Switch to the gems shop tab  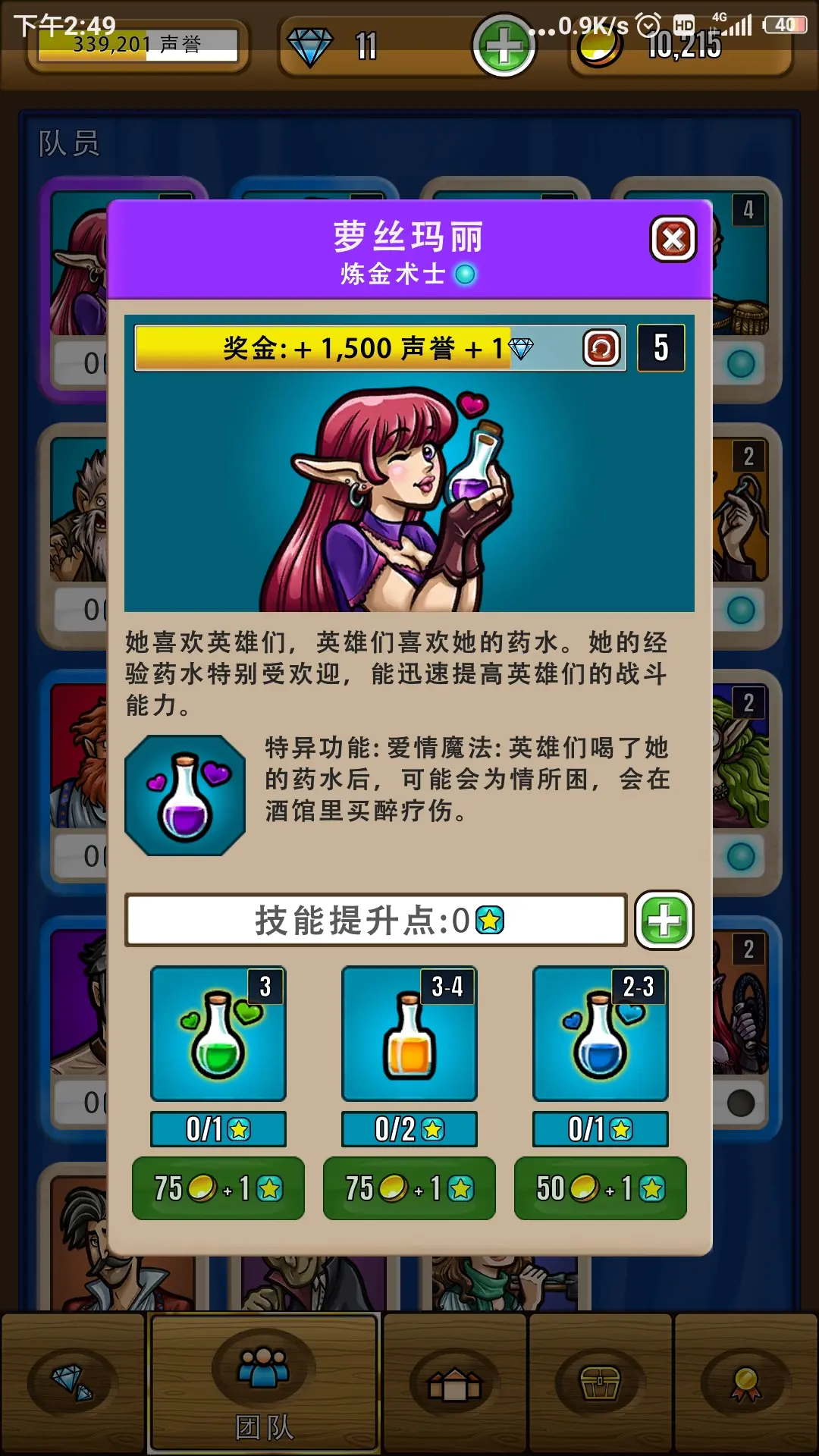coord(73,1383)
